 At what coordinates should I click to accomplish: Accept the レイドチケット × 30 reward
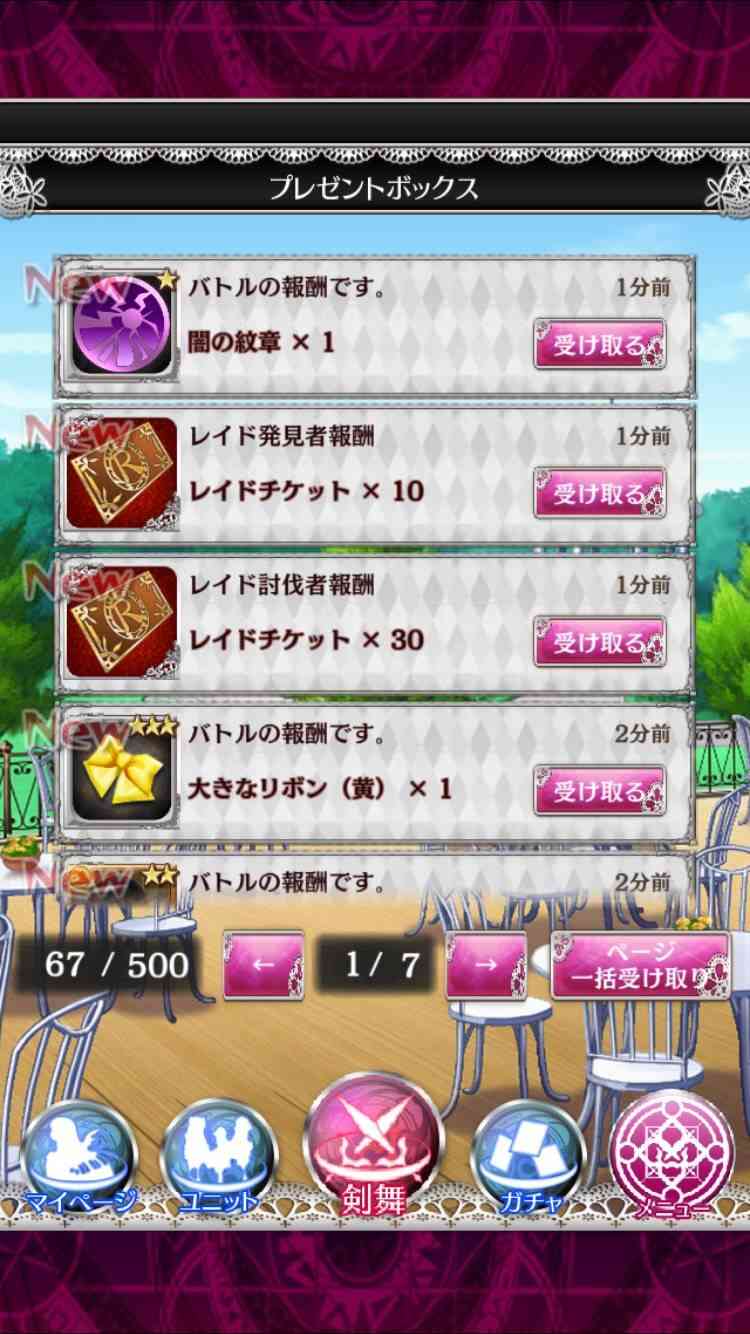tap(600, 641)
